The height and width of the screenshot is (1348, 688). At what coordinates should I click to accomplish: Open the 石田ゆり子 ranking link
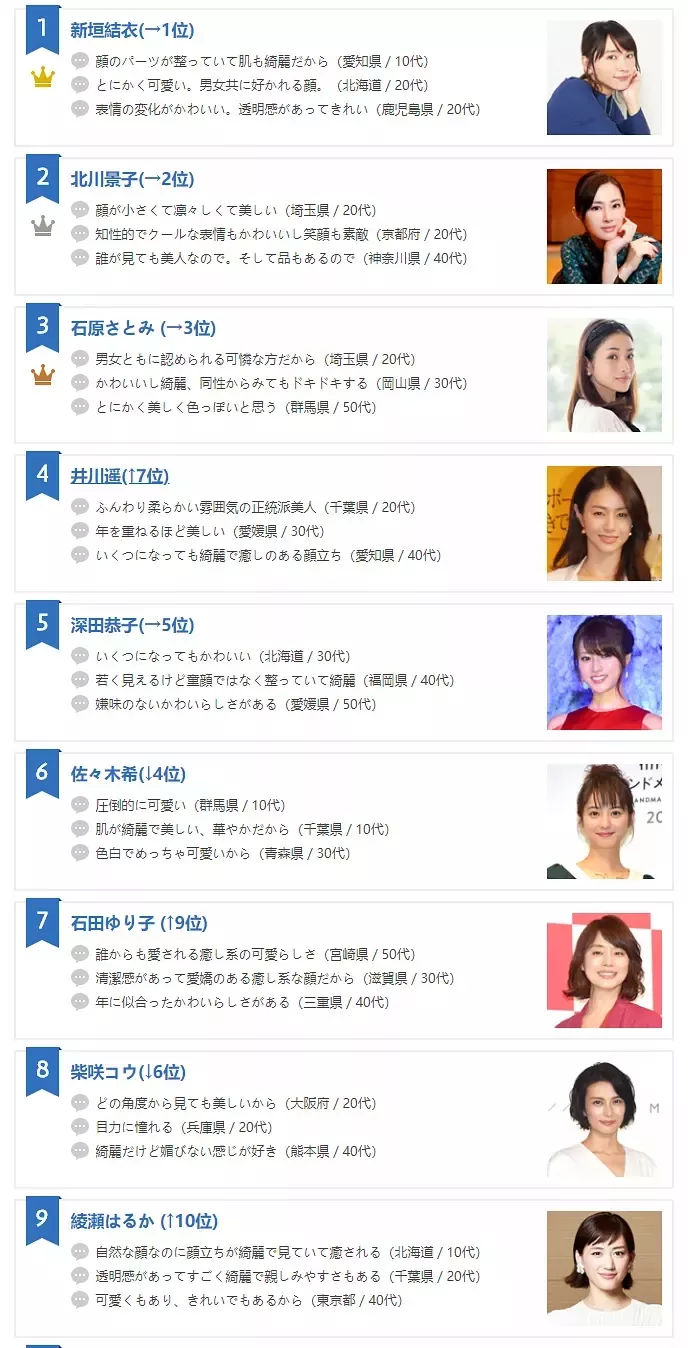point(139,923)
